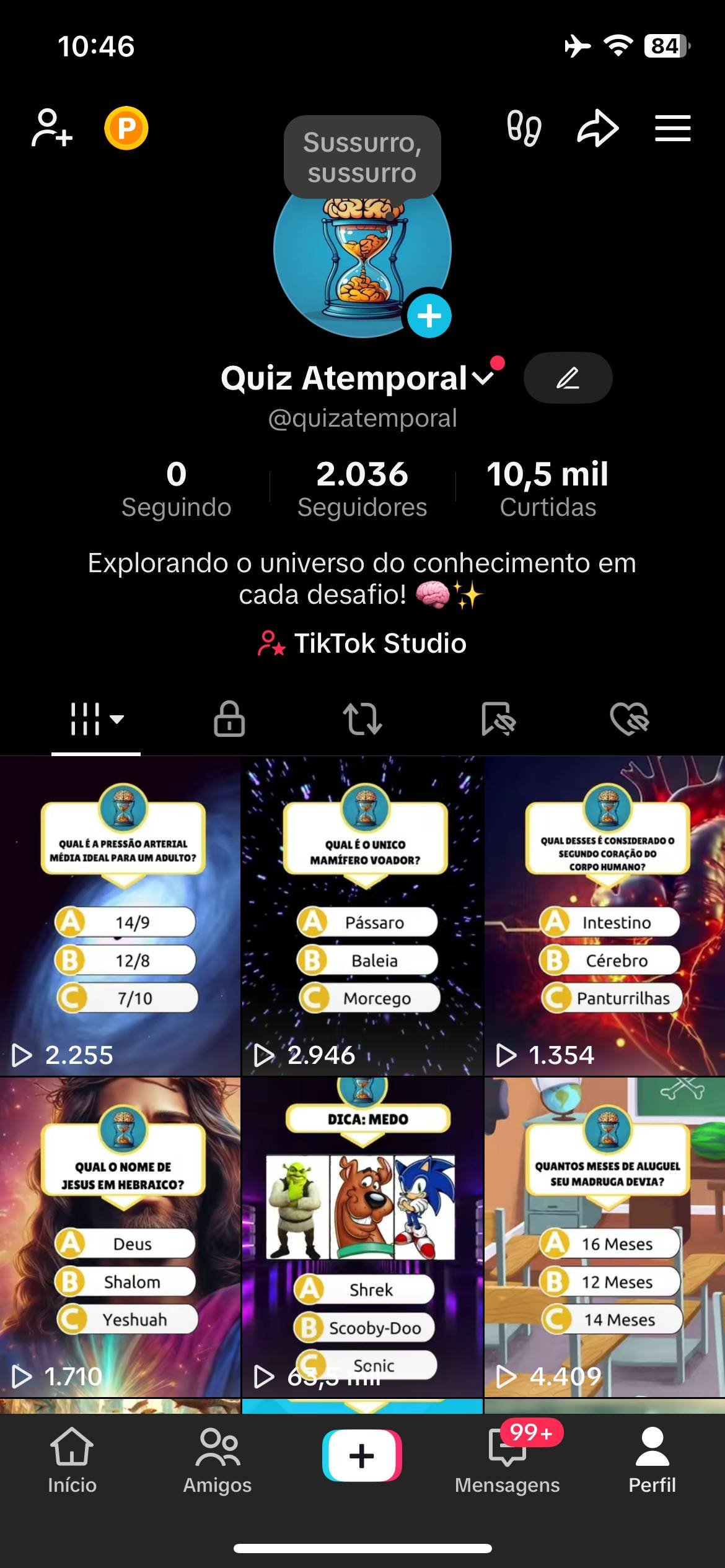
Task: Open Mensagens with 99+ badge
Action: [507, 1461]
